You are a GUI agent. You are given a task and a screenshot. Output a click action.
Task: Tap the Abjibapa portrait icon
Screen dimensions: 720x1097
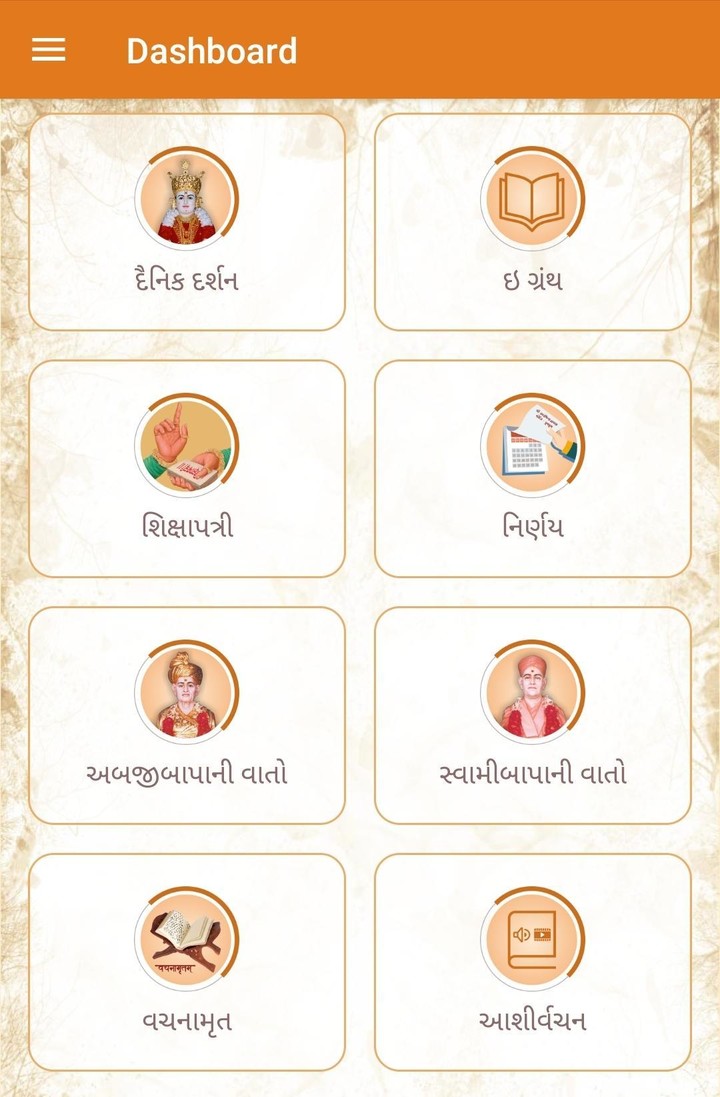tap(188, 690)
